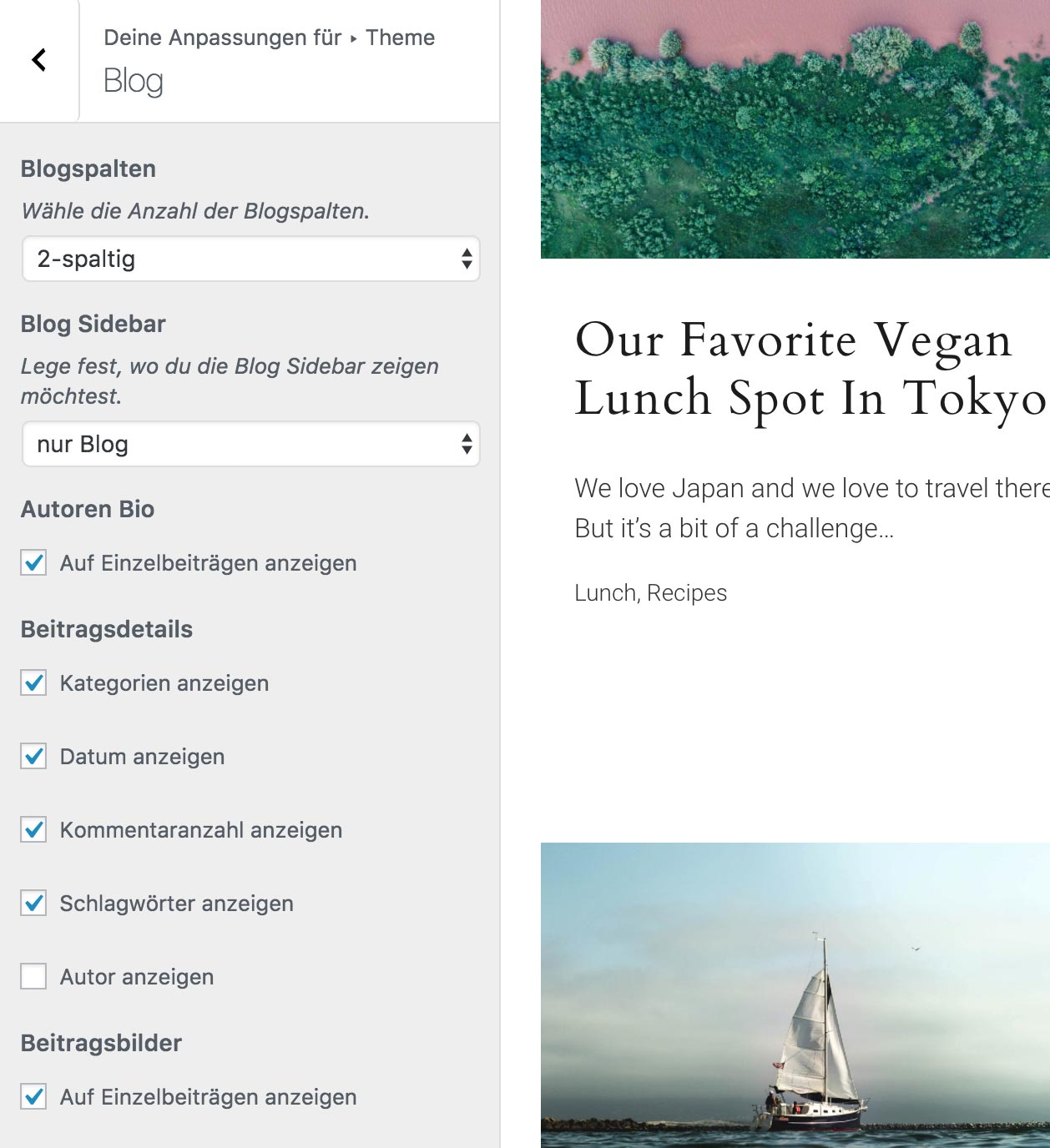1050x1148 pixels.
Task: Go back from Blog settings
Action: click(x=38, y=60)
